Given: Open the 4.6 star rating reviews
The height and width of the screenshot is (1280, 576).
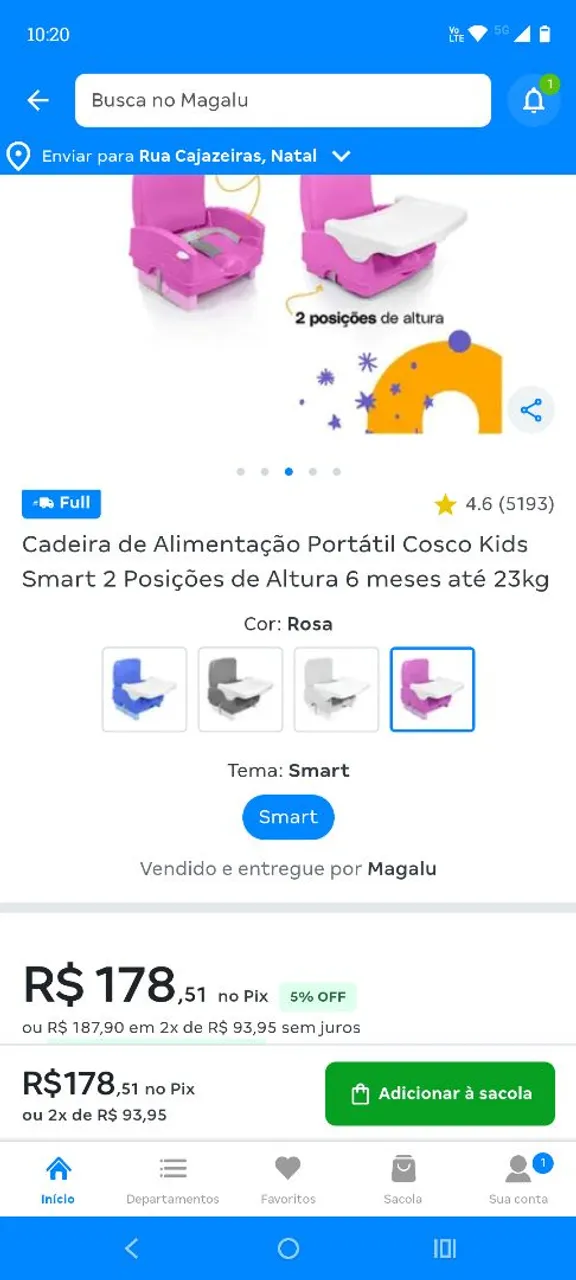Looking at the screenshot, I should click(494, 504).
